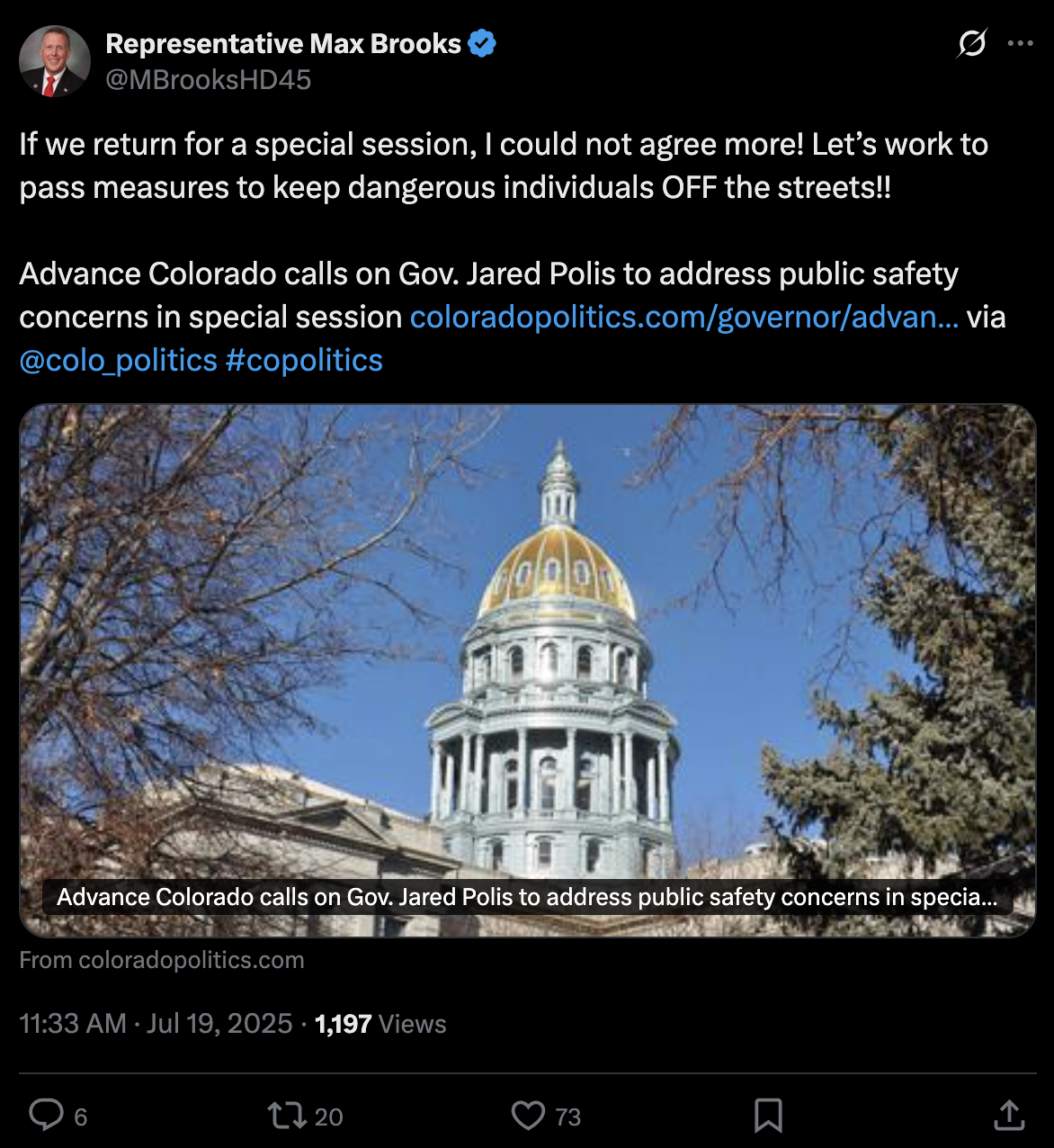Visit the @colo_politics mention

click(118, 361)
